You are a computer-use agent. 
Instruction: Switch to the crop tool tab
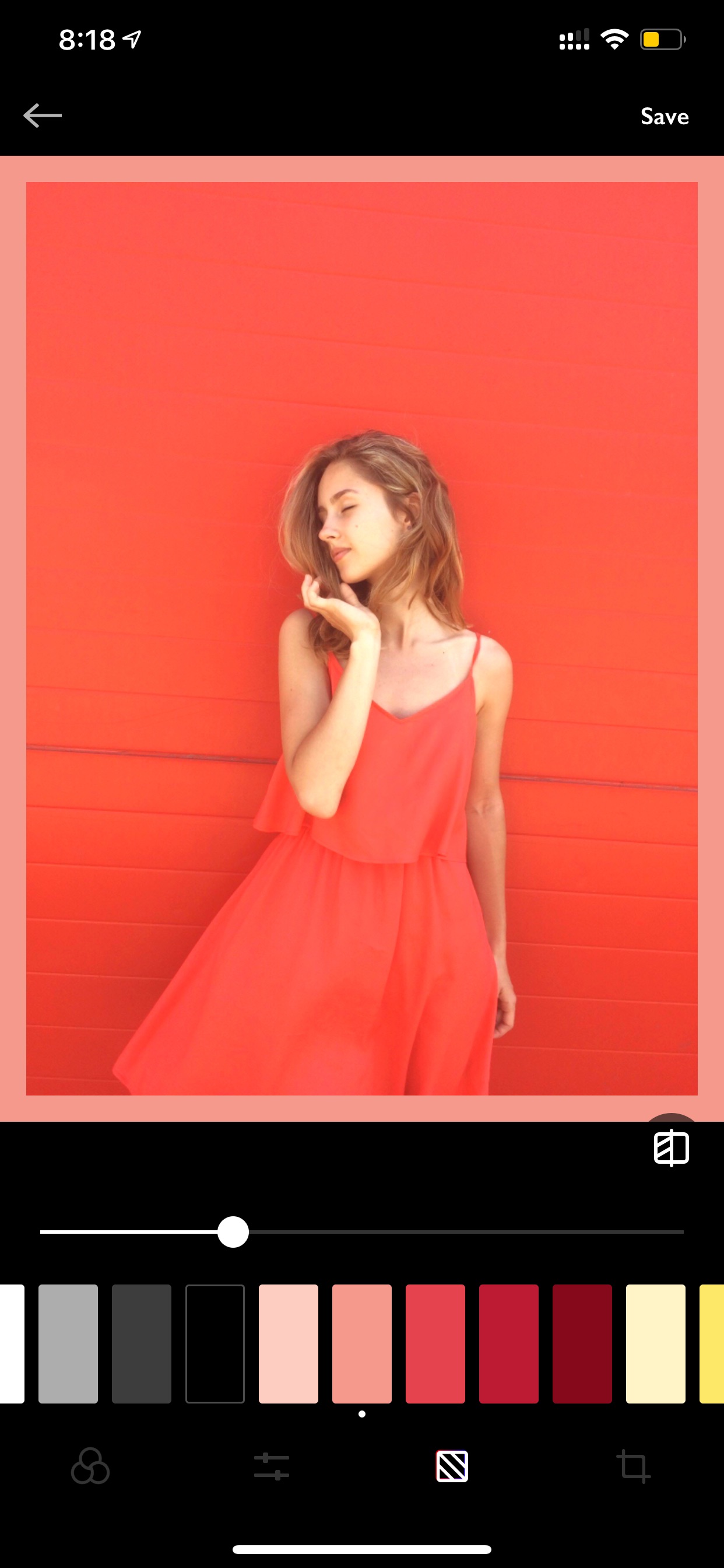tap(633, 1466)
